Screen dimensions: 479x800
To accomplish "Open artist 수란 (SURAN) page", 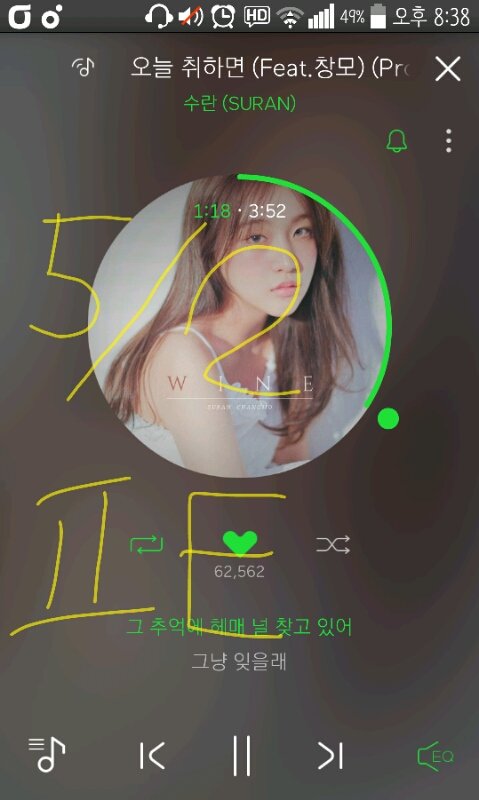I will [x=240, y=104].
